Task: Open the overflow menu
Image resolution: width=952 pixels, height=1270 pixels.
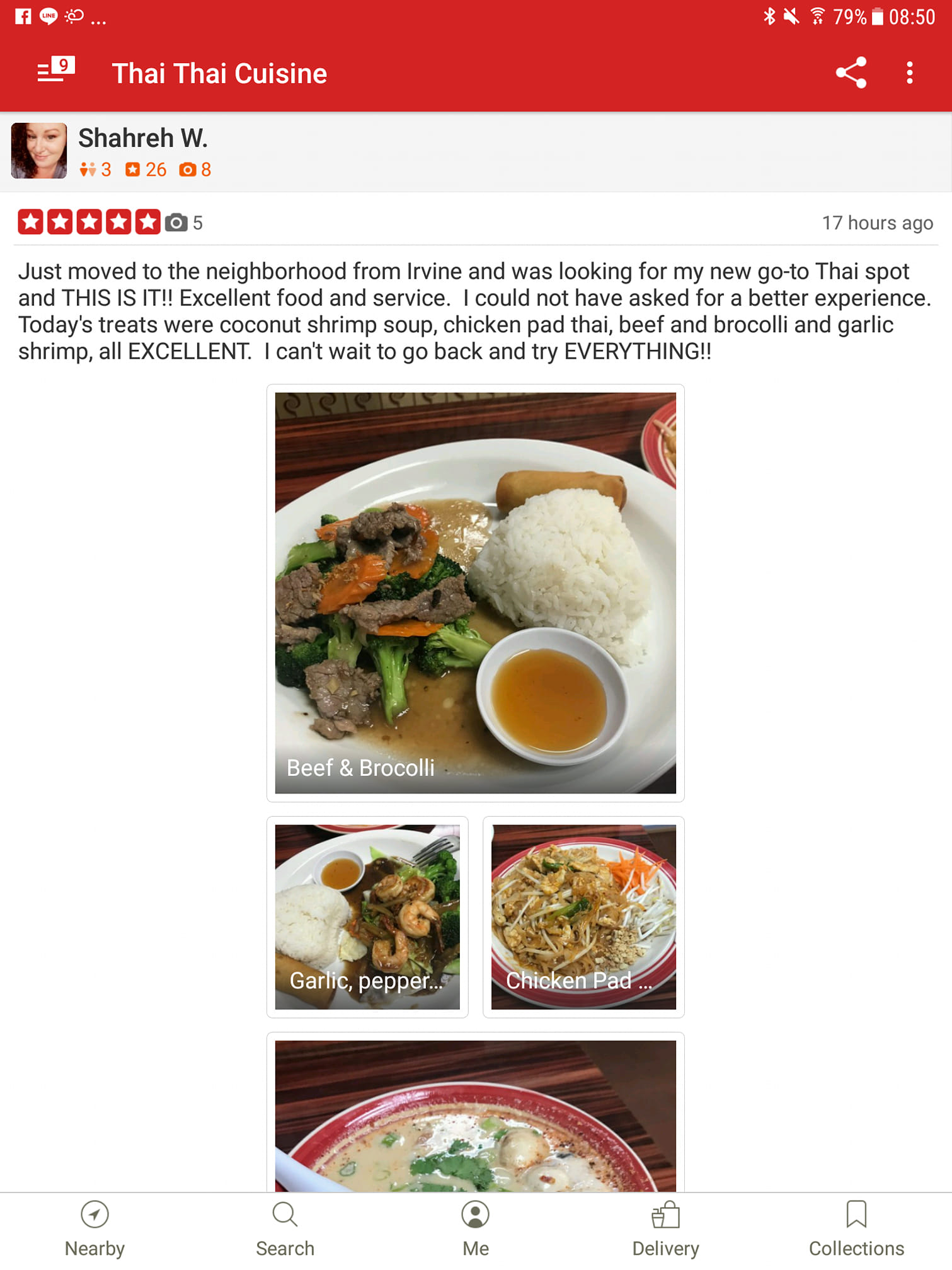Action: (x=909, y=73)
